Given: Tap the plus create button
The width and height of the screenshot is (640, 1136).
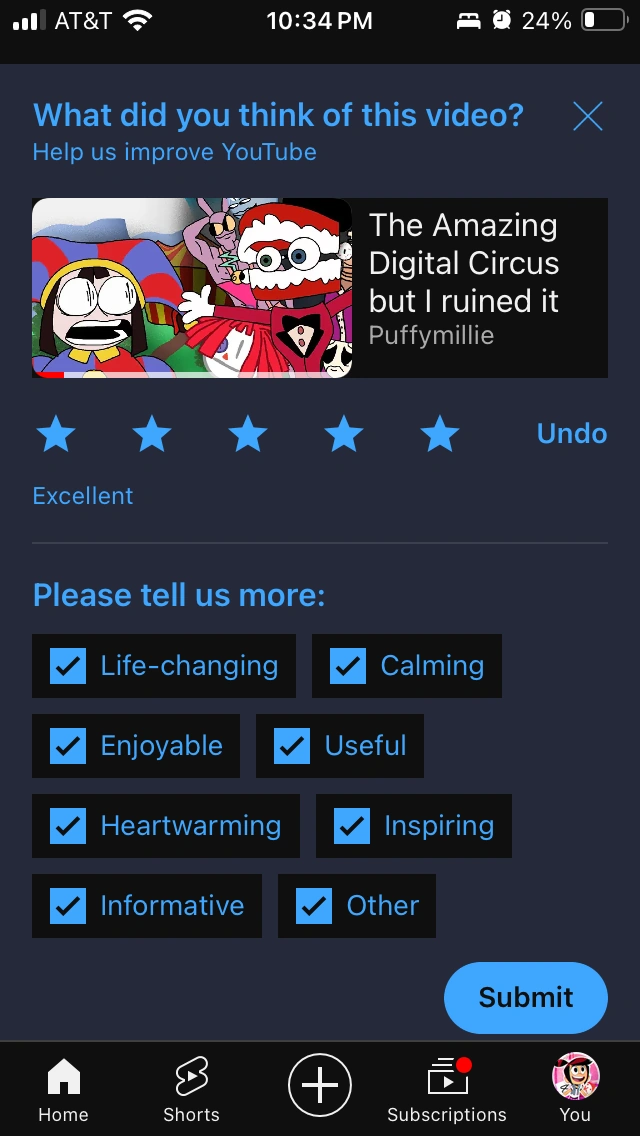Looking at the screenshot, I should tap(320, 1085).
